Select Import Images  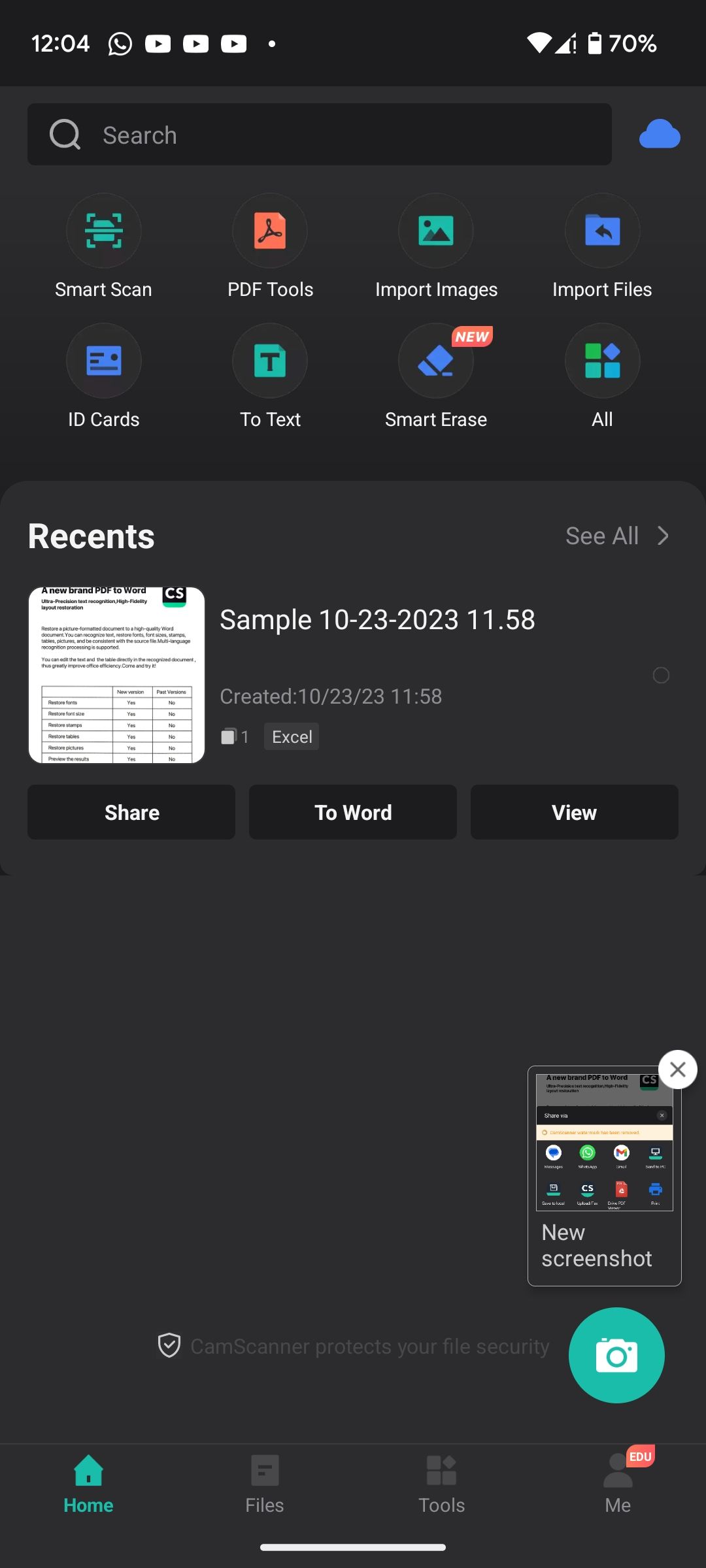(x=436, y=231)
